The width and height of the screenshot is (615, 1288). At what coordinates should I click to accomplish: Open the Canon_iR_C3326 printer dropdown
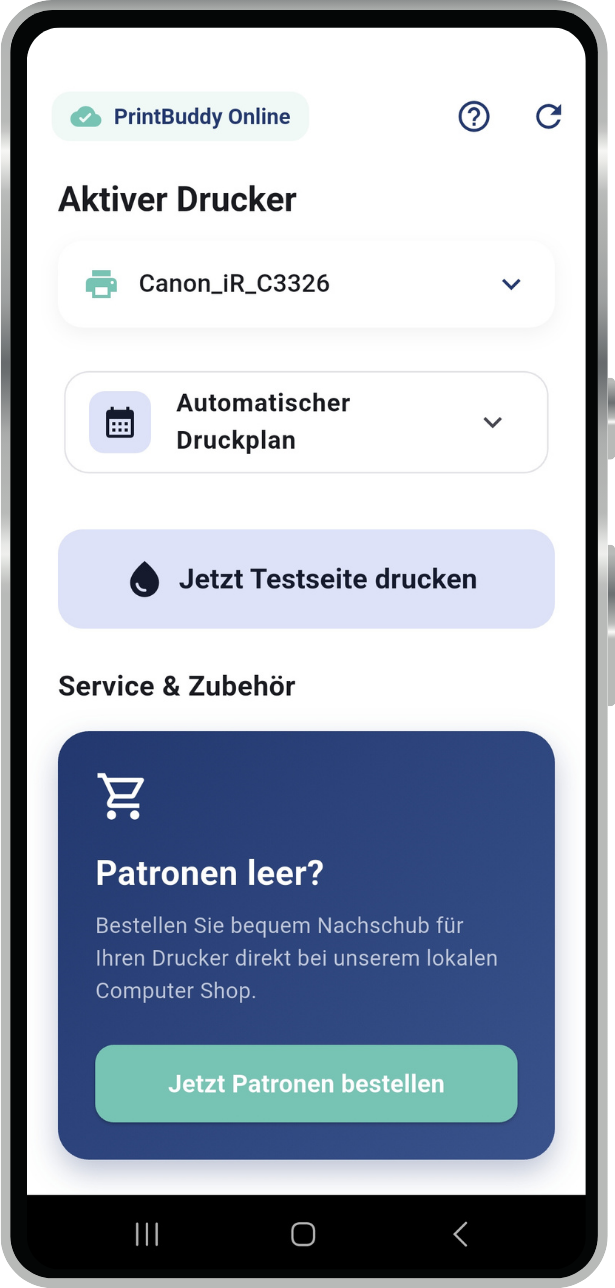coord(306,284)
